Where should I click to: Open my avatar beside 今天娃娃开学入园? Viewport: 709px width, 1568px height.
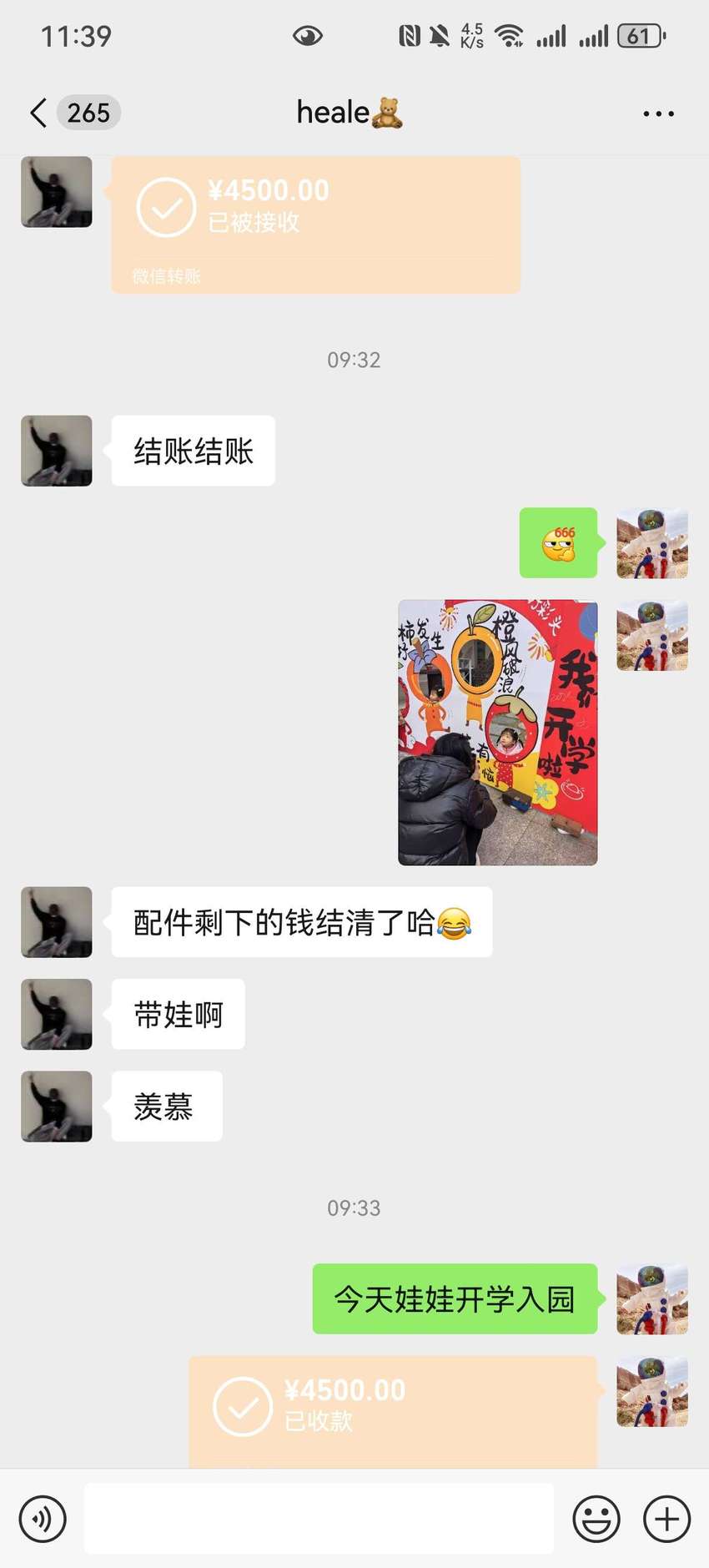652,1298
